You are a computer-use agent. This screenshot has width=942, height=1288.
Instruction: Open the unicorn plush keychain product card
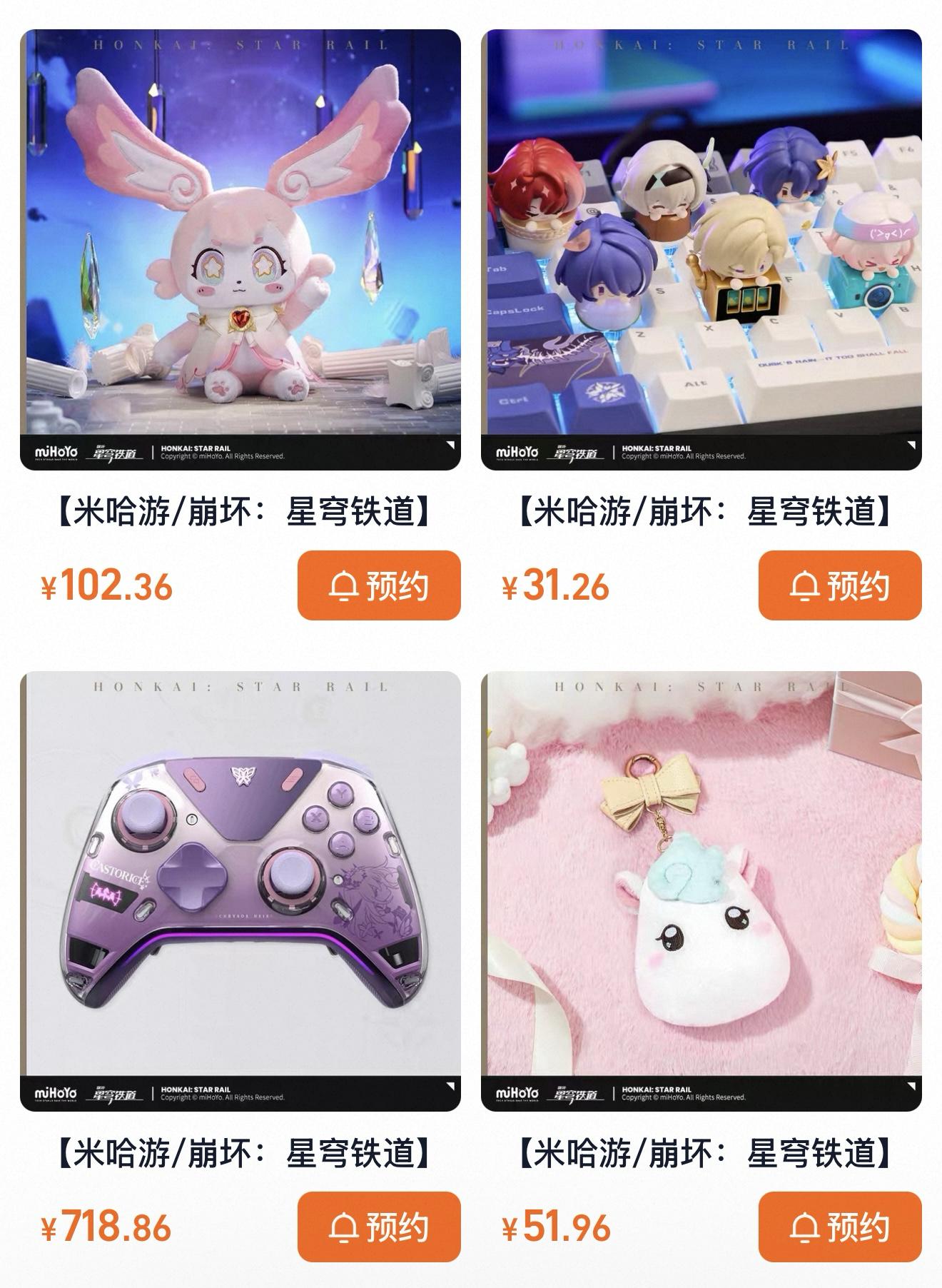701,890
